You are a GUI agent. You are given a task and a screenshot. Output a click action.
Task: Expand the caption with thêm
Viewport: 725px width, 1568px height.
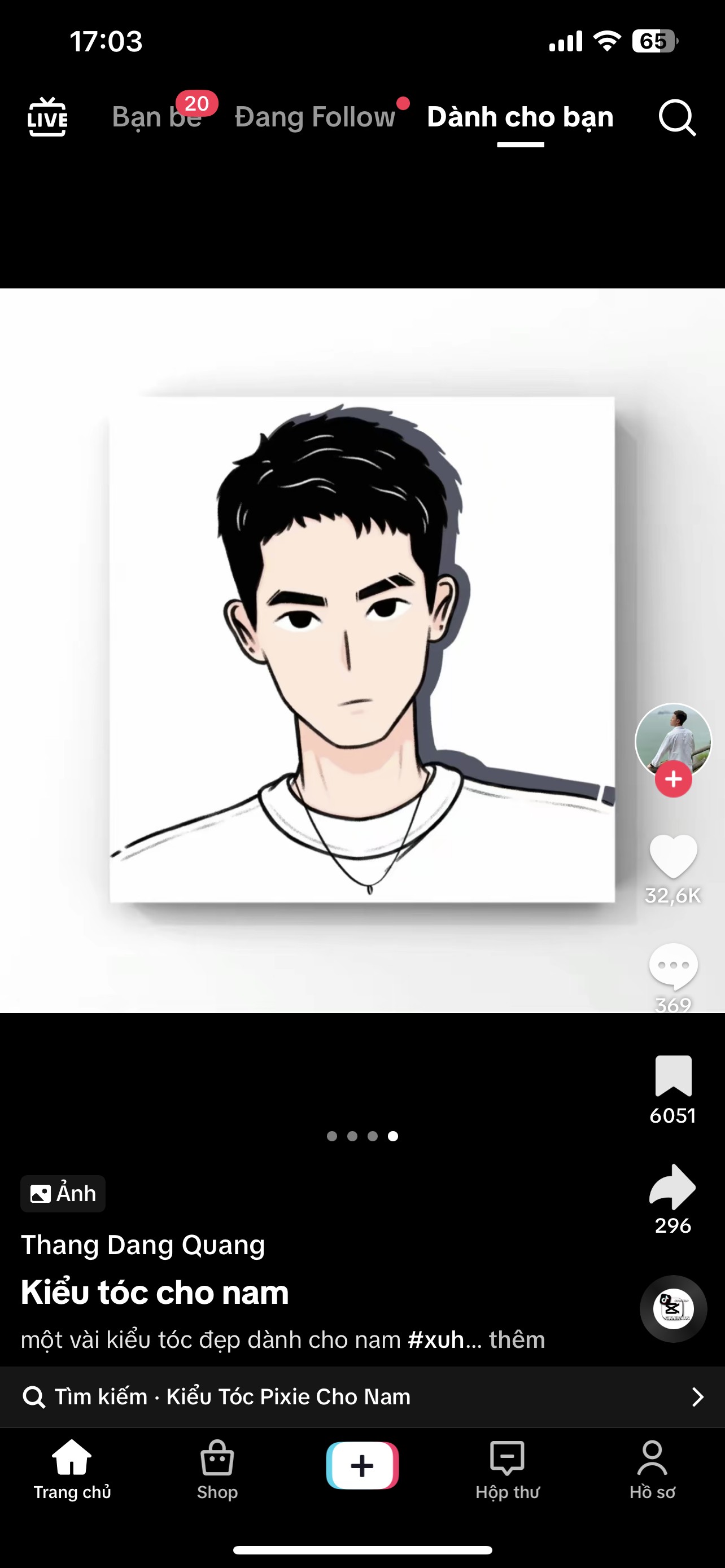(517, 1340)
